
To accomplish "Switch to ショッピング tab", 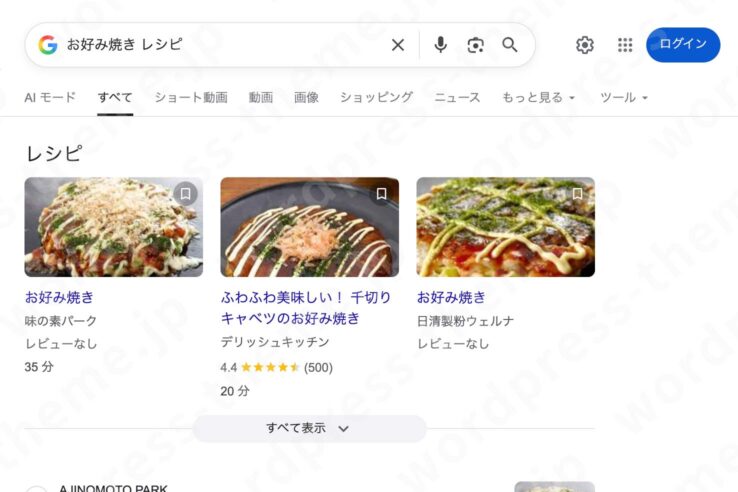I will coord(376,97).
